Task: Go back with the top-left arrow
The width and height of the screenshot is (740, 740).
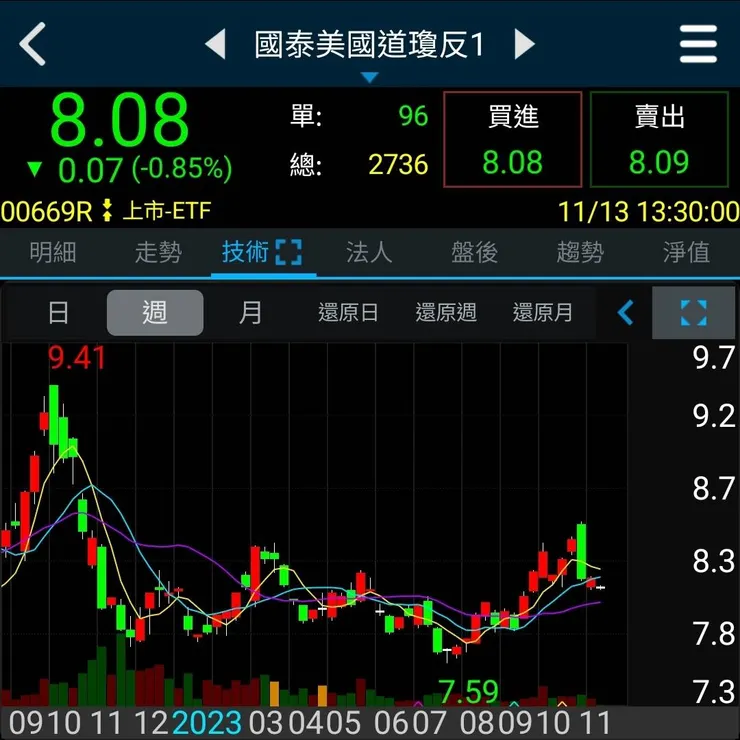Action: click(x=33, y=45)
